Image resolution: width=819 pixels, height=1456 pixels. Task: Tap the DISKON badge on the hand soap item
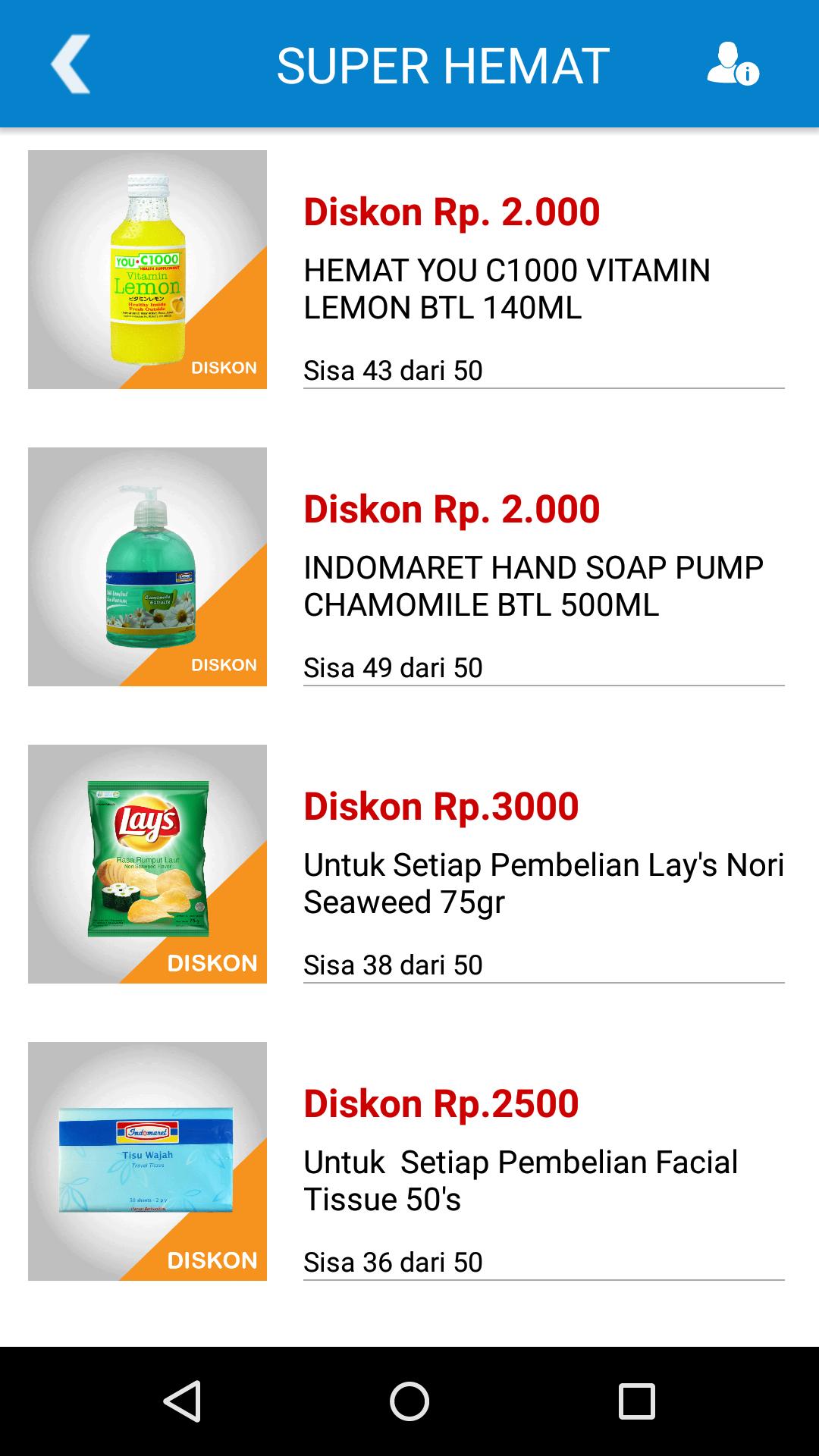coord(224,664)
